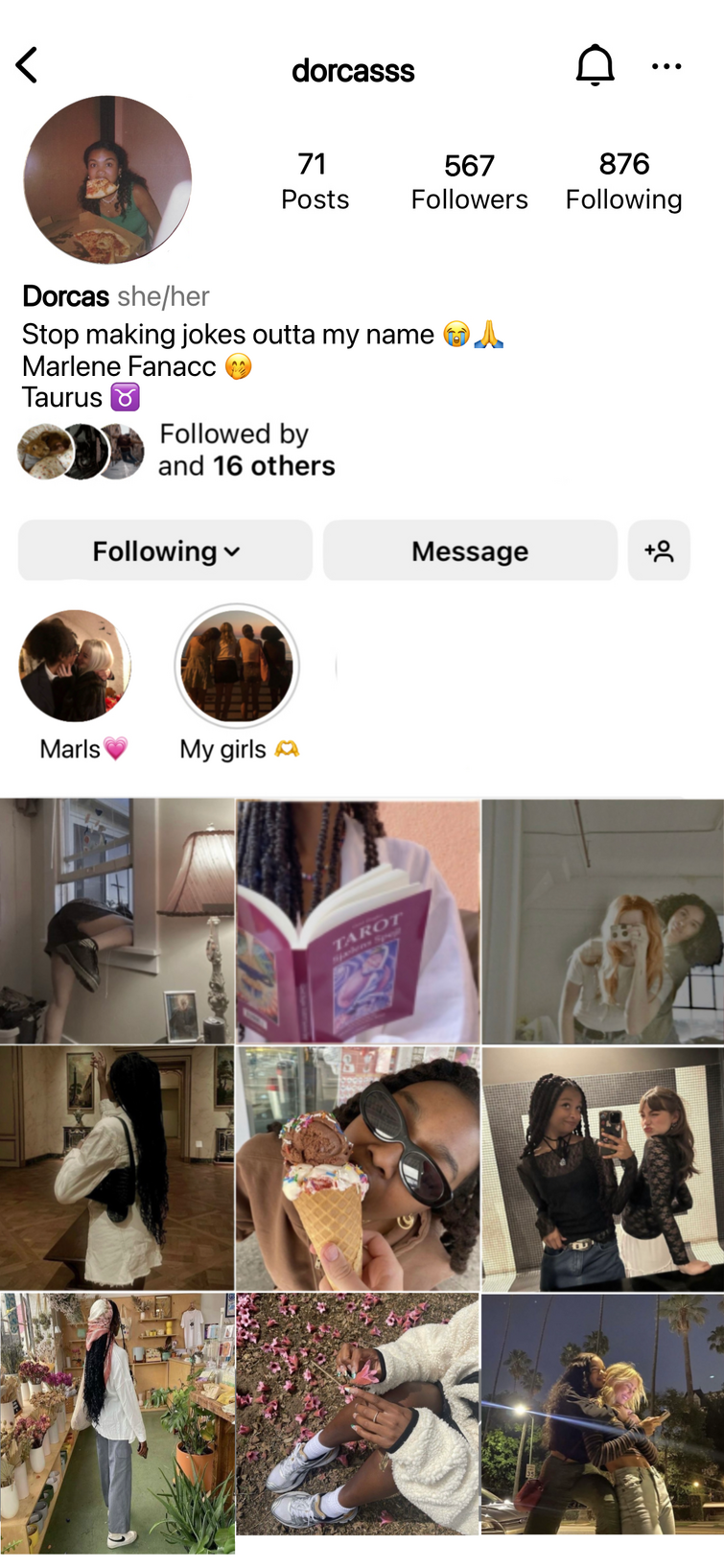Screen dimensions: 724x1568
Task: Go back with the arrow icon
Action: [27, 66]
